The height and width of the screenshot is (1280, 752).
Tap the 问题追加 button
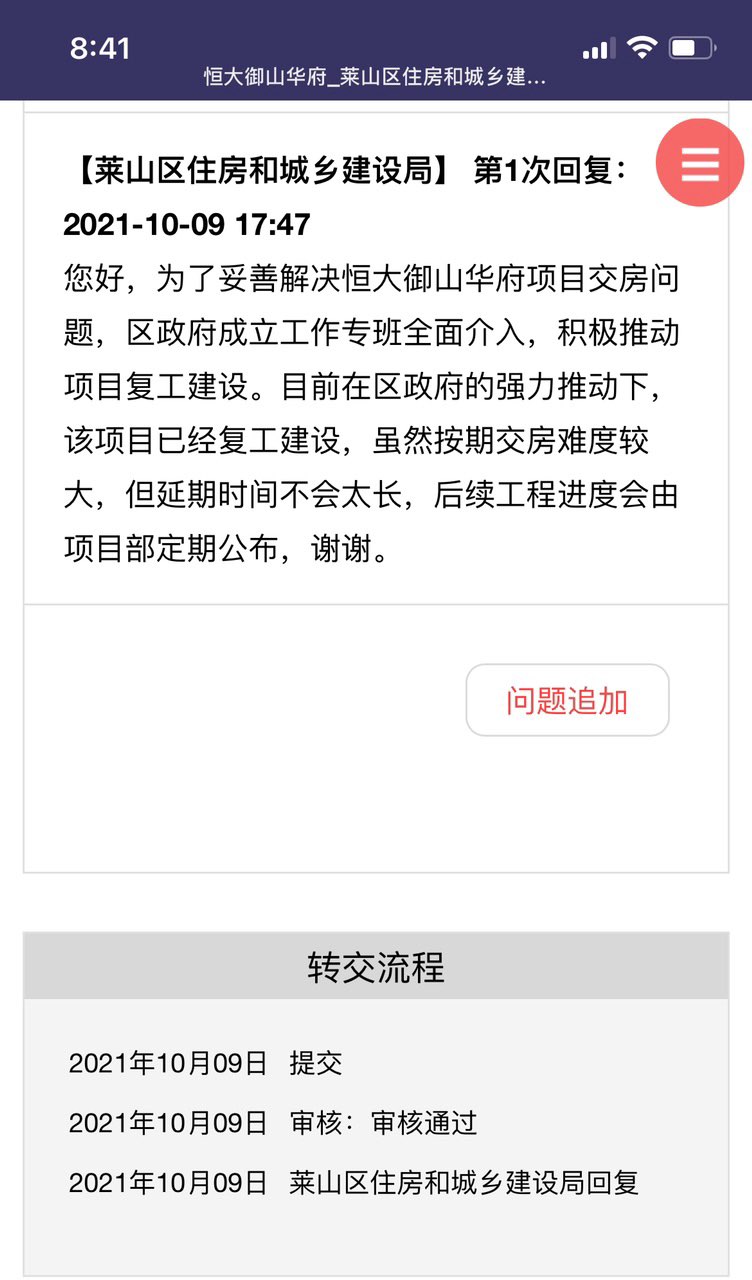point(567,700)
